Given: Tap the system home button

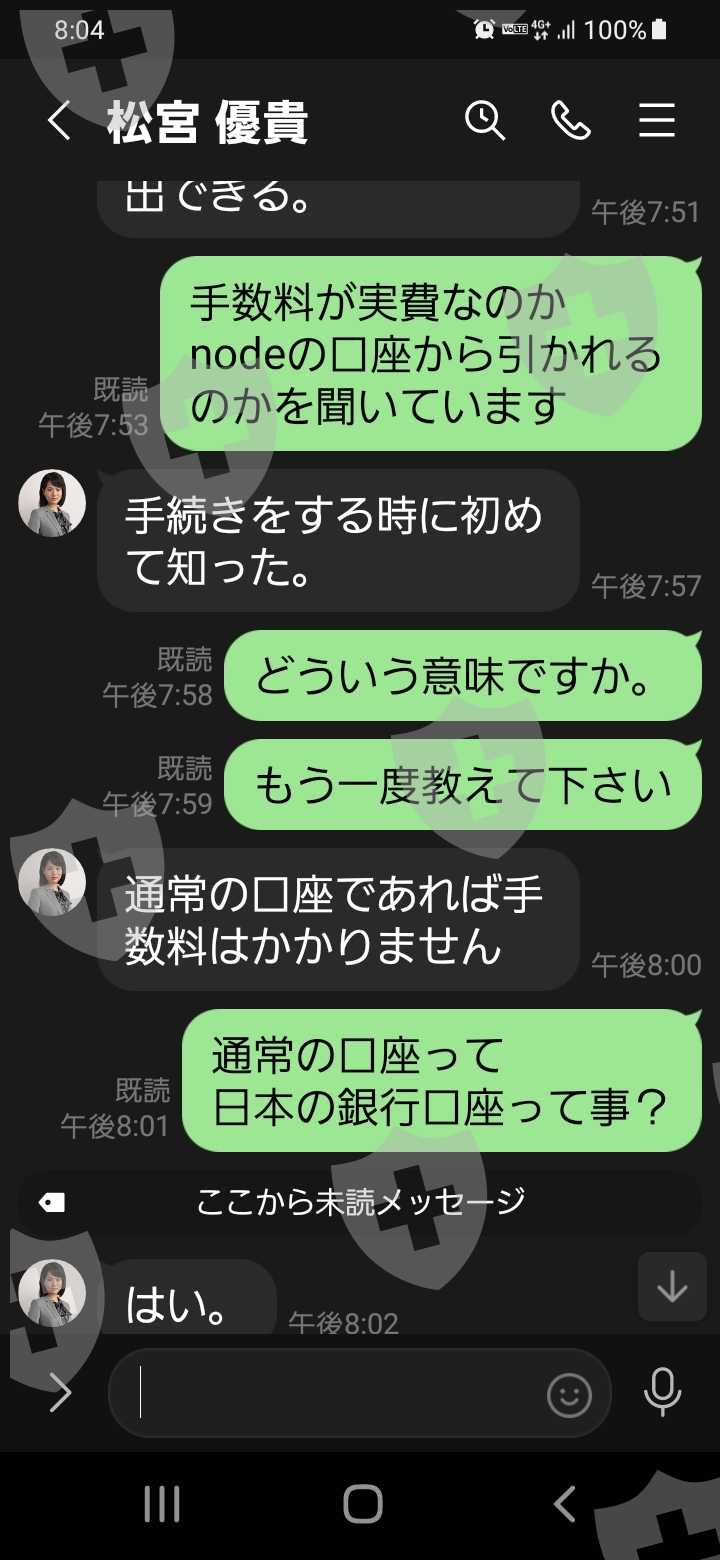Looking at the screenshot, I should [x=362, y=1503].
